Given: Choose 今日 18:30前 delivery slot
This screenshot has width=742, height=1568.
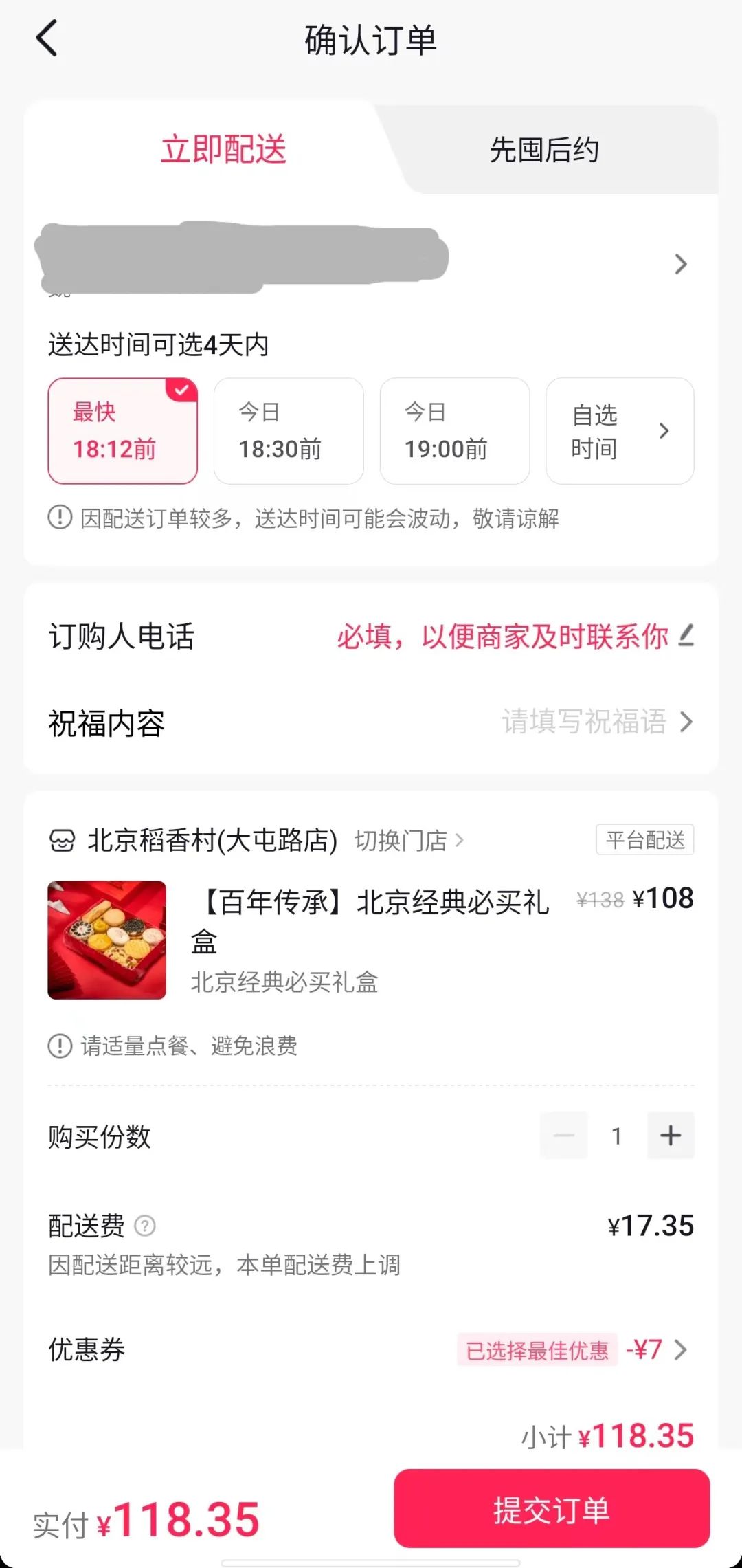Looking at the screenshot, I should (288, 431).
